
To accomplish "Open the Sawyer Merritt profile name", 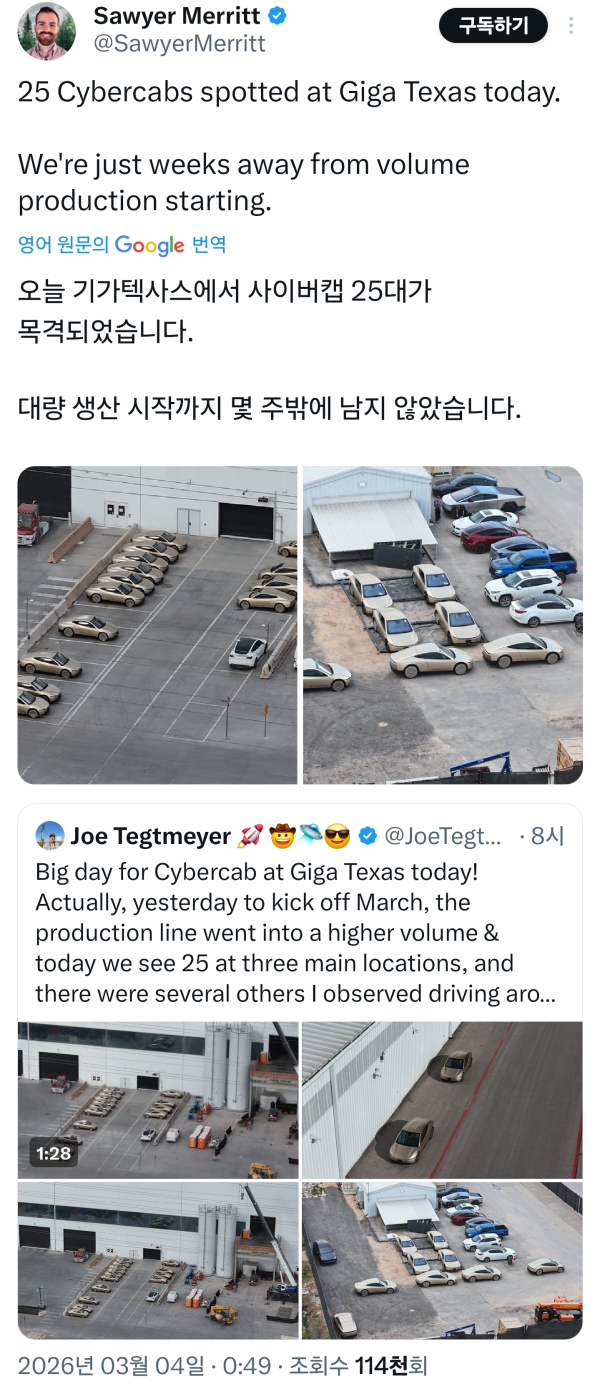I will (176, 16).
